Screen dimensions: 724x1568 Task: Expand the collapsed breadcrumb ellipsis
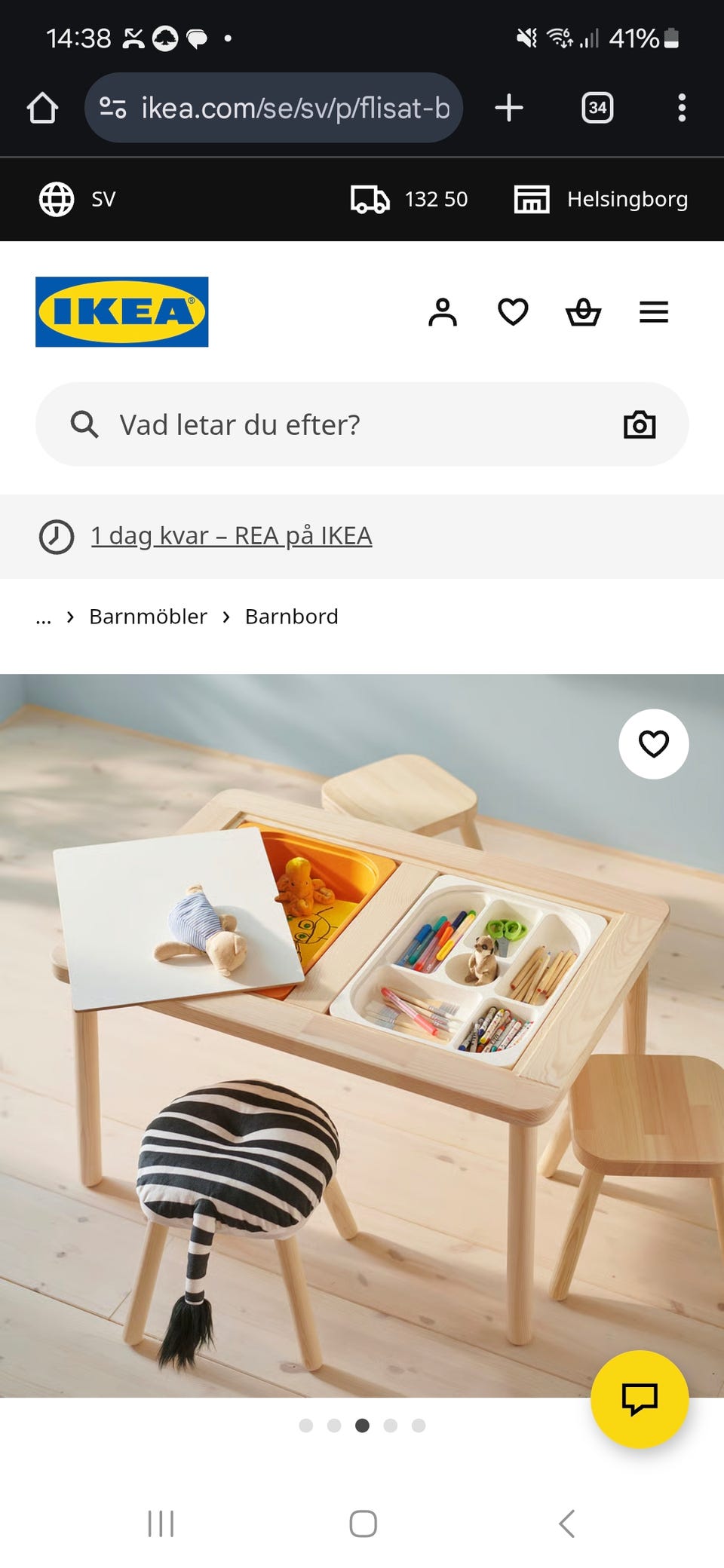pyautogui.click(x=44, y=617)
